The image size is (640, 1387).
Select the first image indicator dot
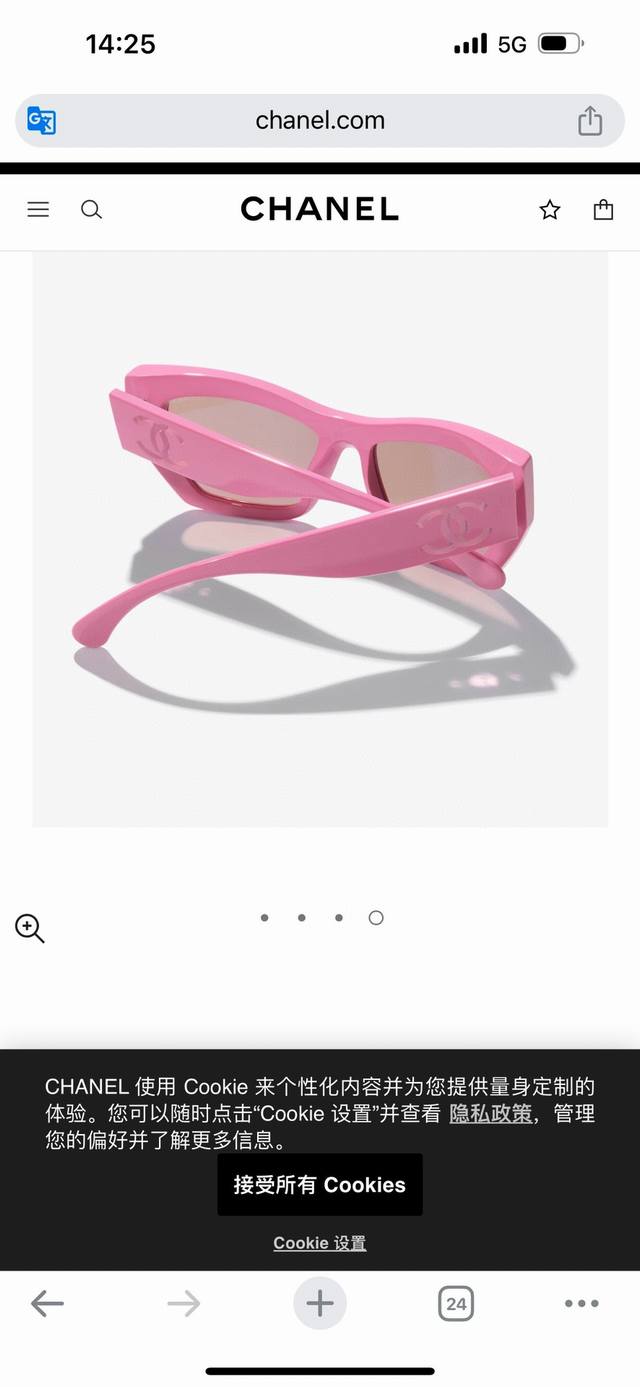pyautogui.click(x=264, y=917)
